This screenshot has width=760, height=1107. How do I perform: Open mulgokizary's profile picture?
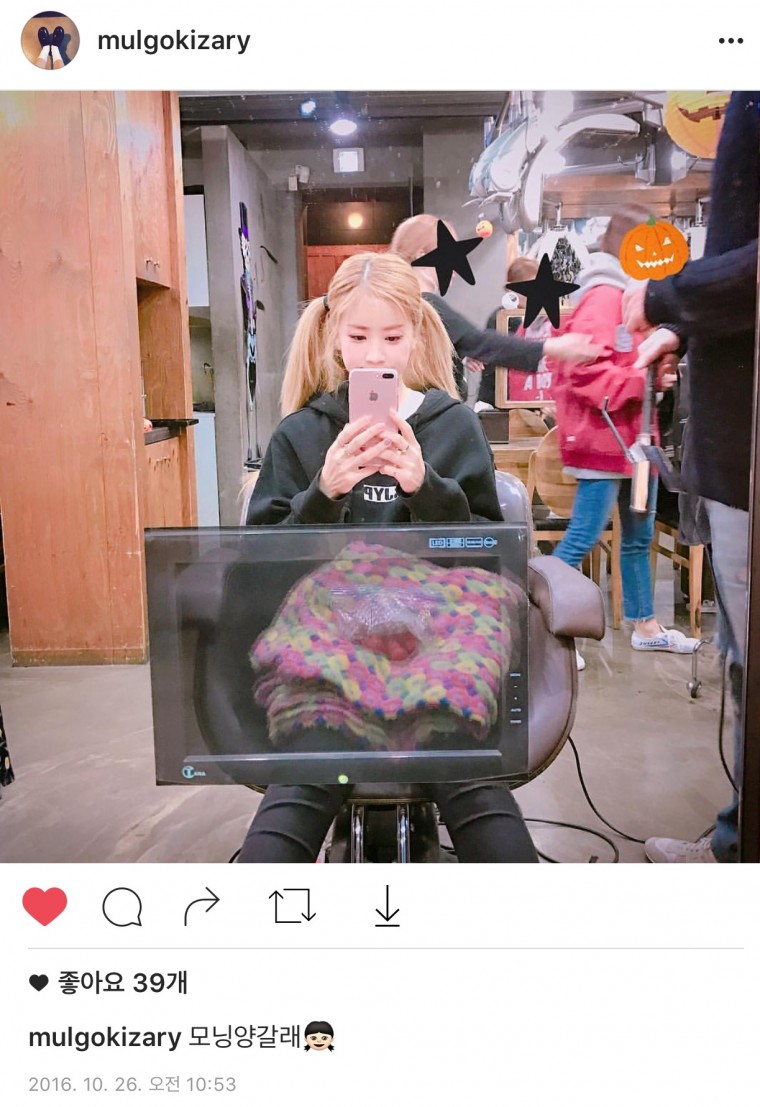tap(50, 41)
